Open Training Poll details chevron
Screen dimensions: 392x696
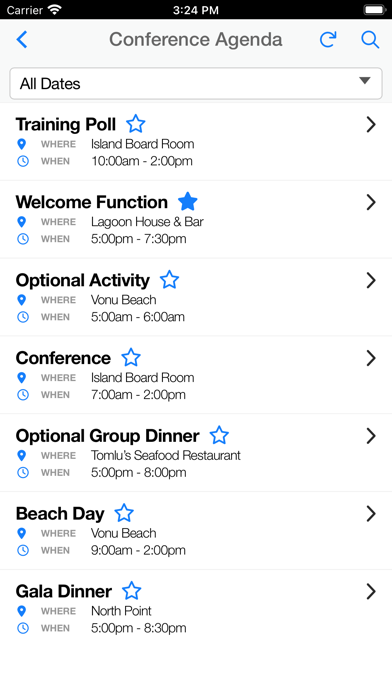(x=371, y=125)
